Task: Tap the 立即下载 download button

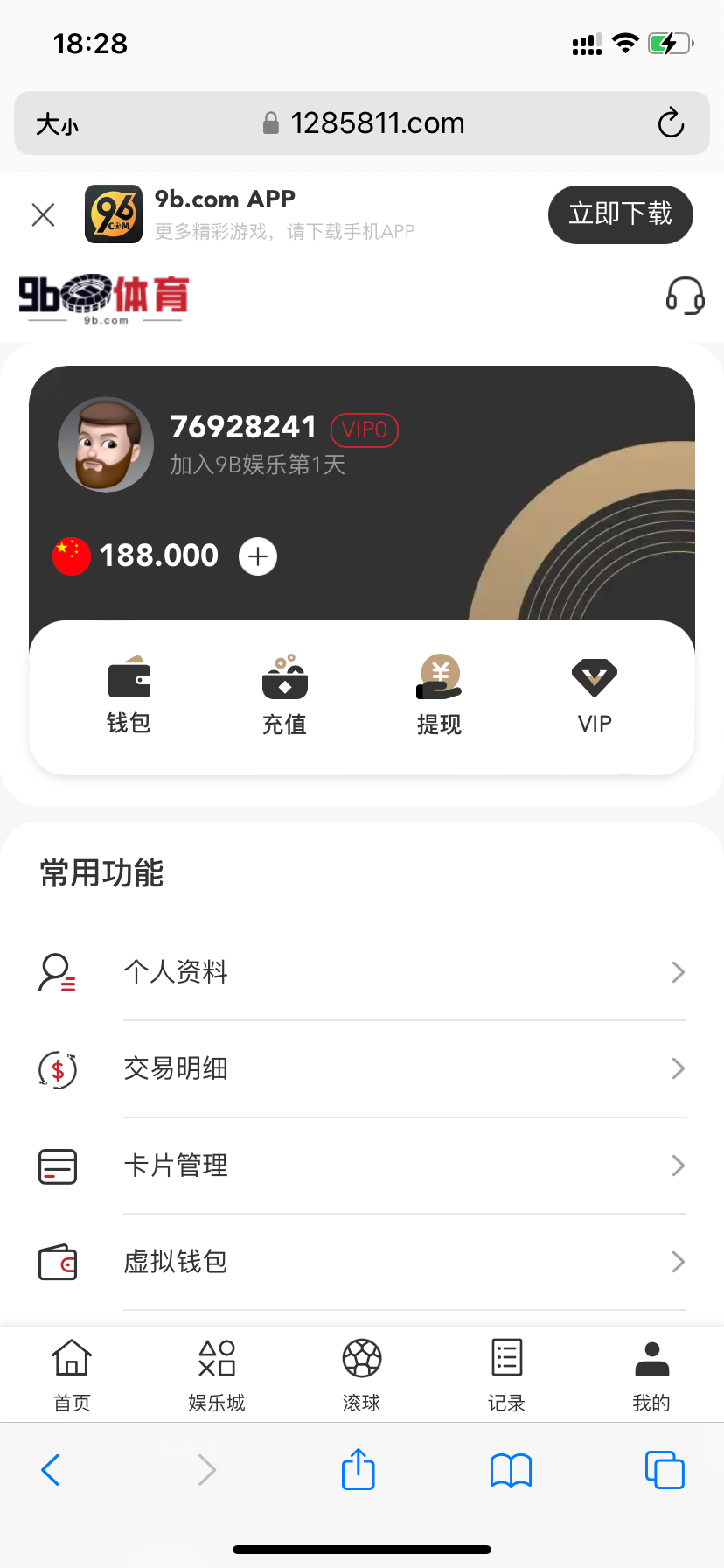Action: click(620, 214)
